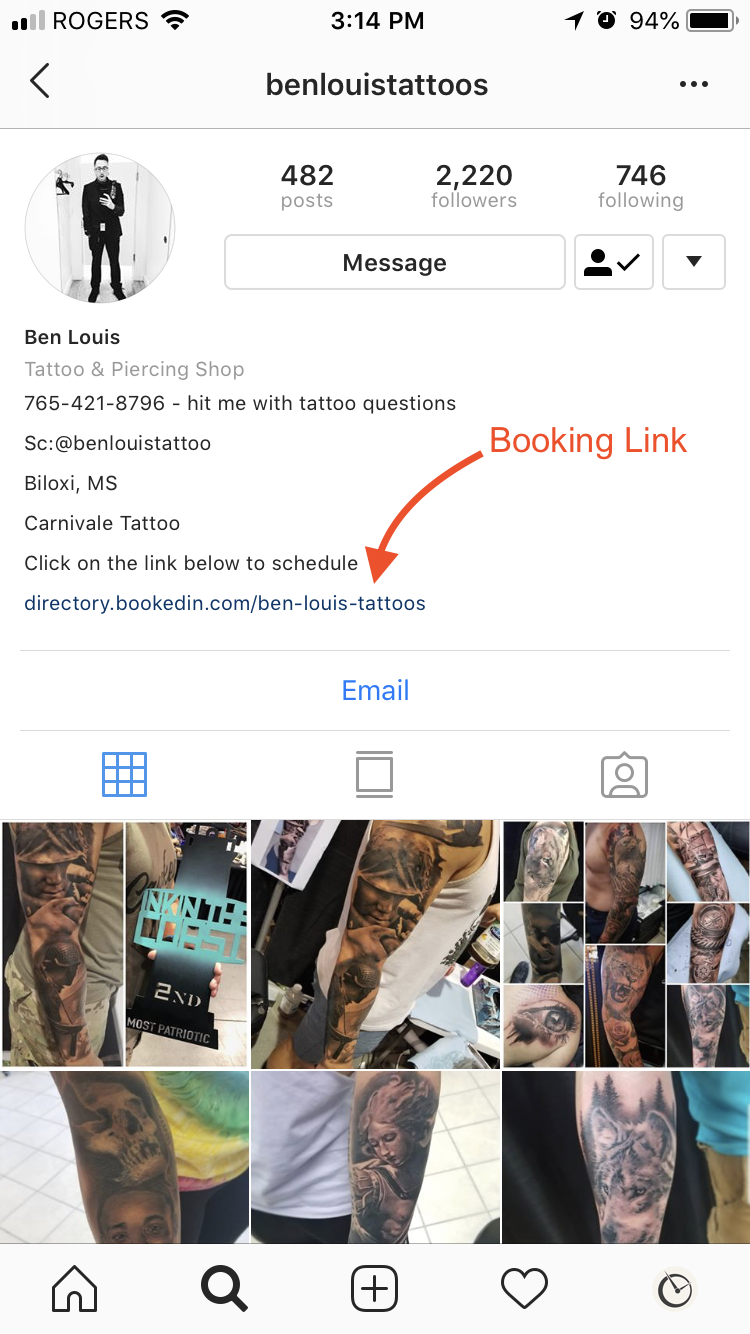
Task: Open the 2nd Most Patriotic trophy post
Action: point(125,944)
